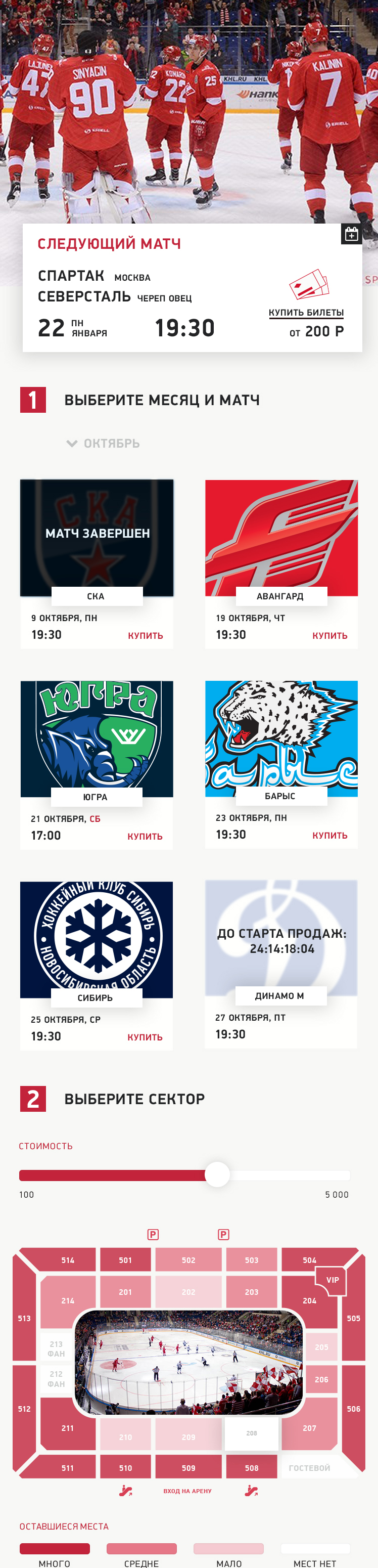Select sector 206 on the arena map
This screenshot has width=378, height=1568.
tap(321, 1379)
